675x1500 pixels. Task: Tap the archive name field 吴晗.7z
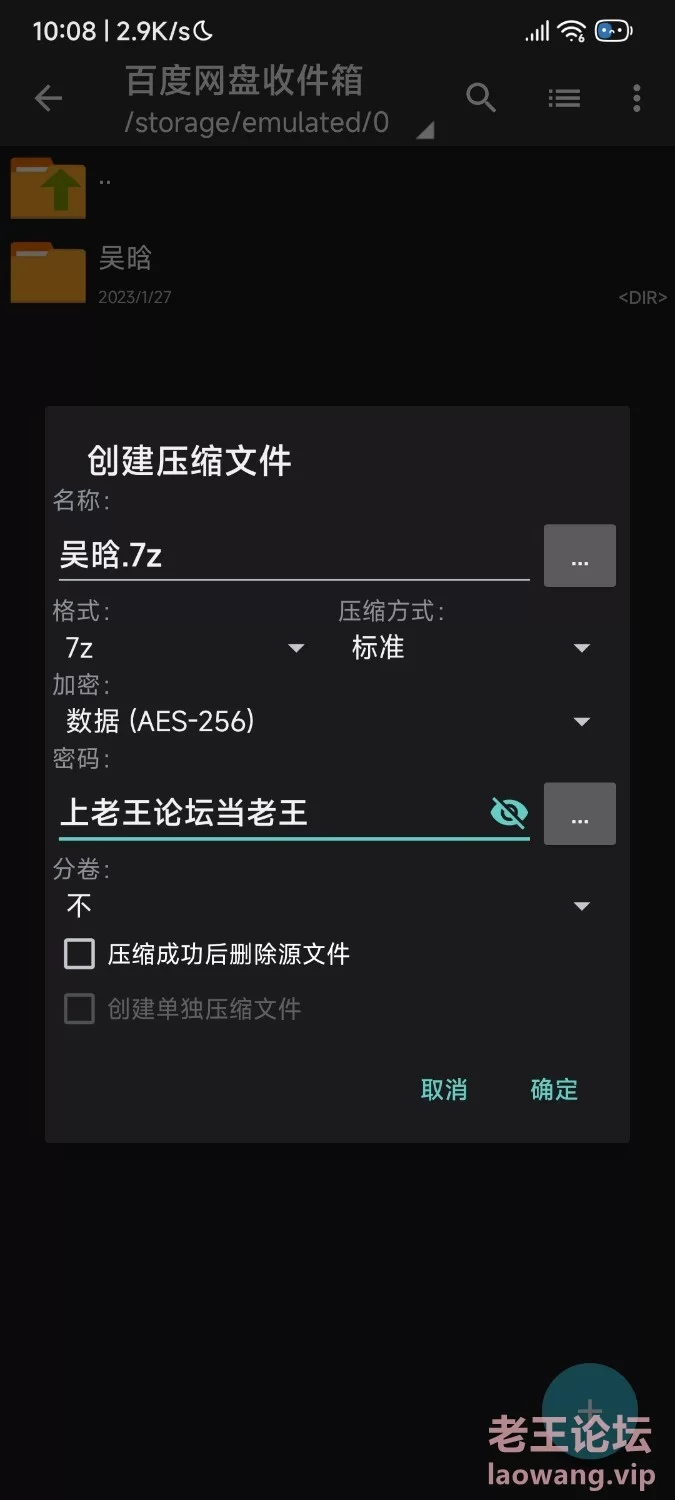pyautogui.click(x=294, y=555)
